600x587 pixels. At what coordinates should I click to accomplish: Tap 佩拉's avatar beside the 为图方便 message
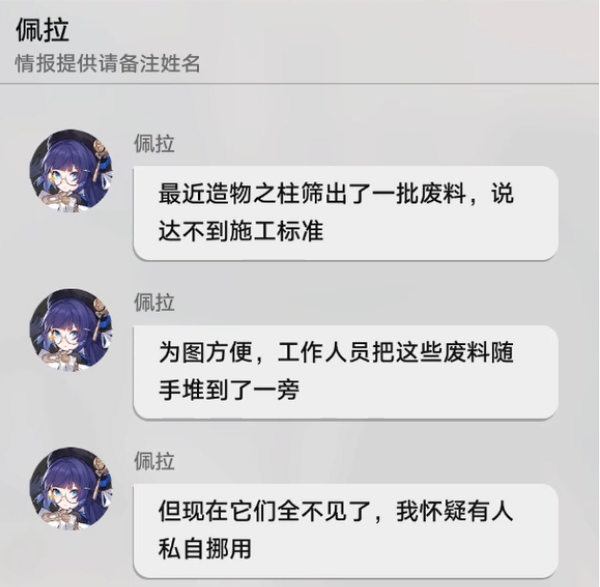70,330
